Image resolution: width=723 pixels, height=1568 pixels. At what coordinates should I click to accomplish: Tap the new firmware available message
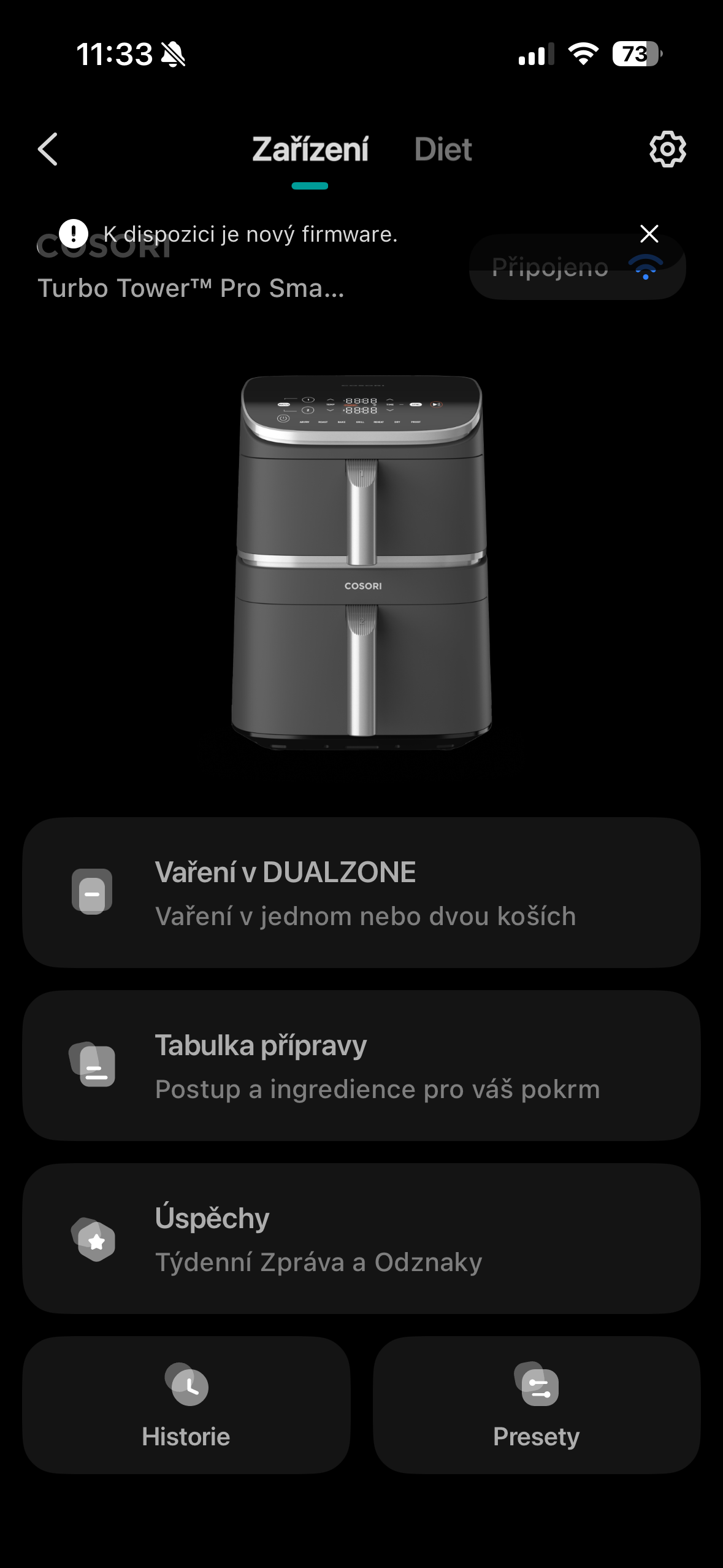250,234
